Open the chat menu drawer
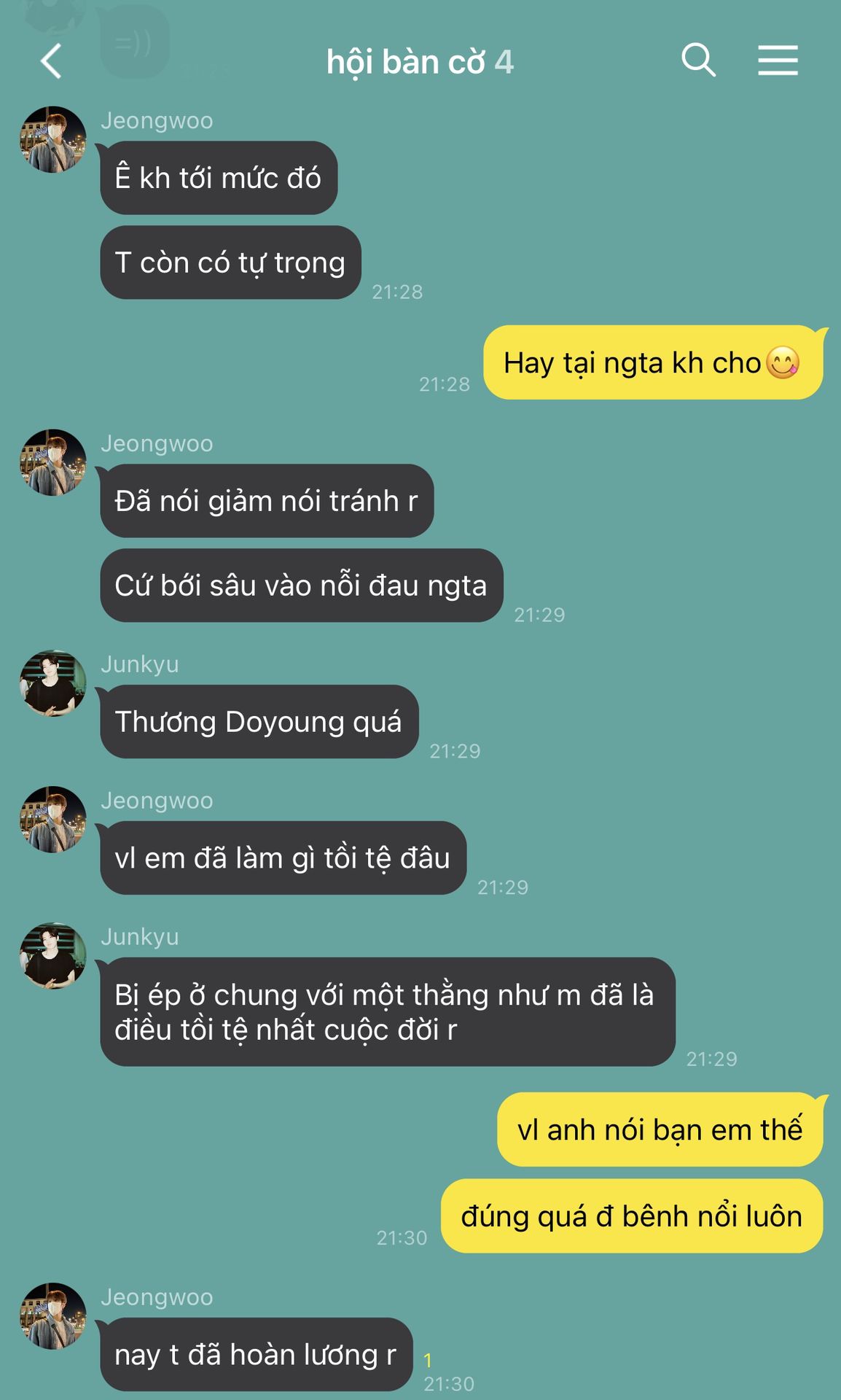This screenshot has width=841, height=1400. point(778,60)
